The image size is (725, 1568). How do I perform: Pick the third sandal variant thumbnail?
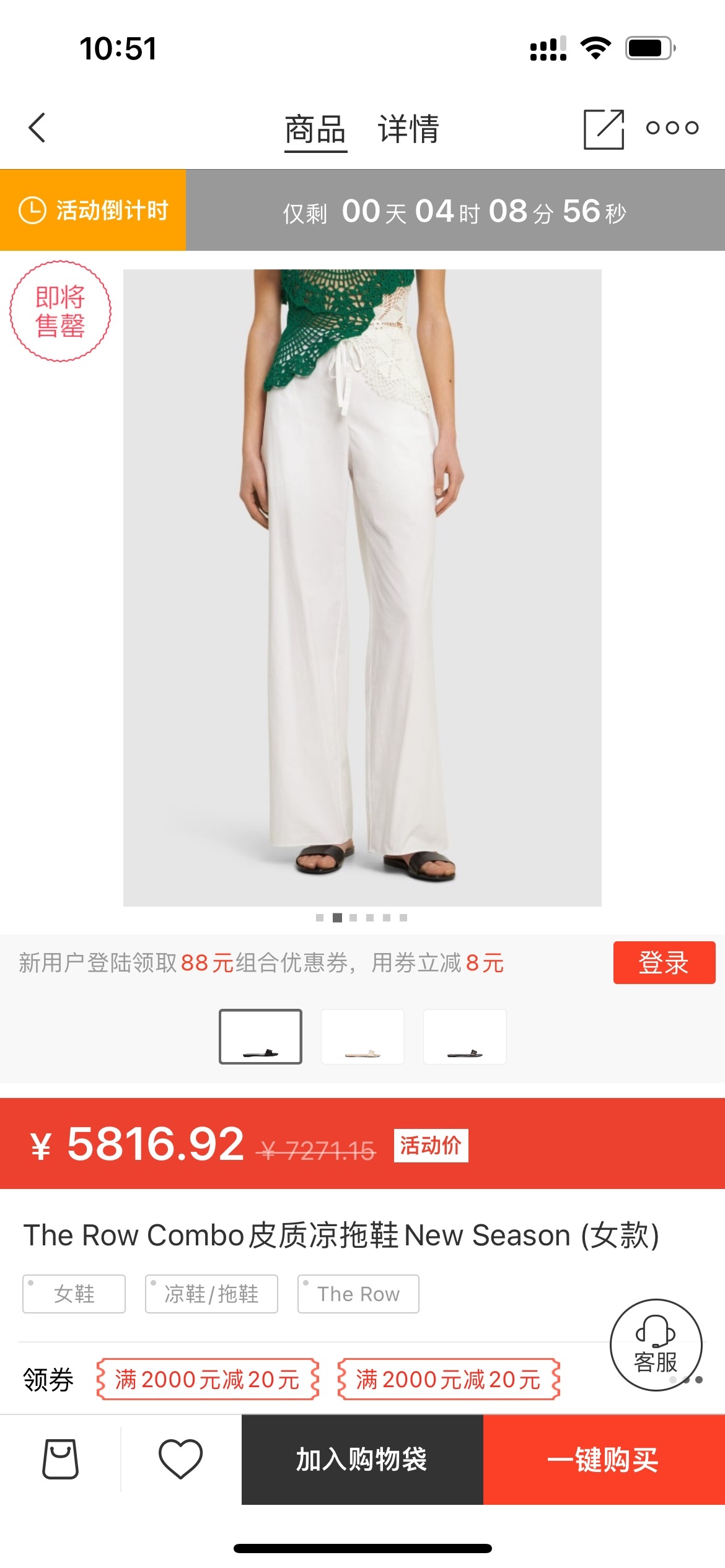465,1036
